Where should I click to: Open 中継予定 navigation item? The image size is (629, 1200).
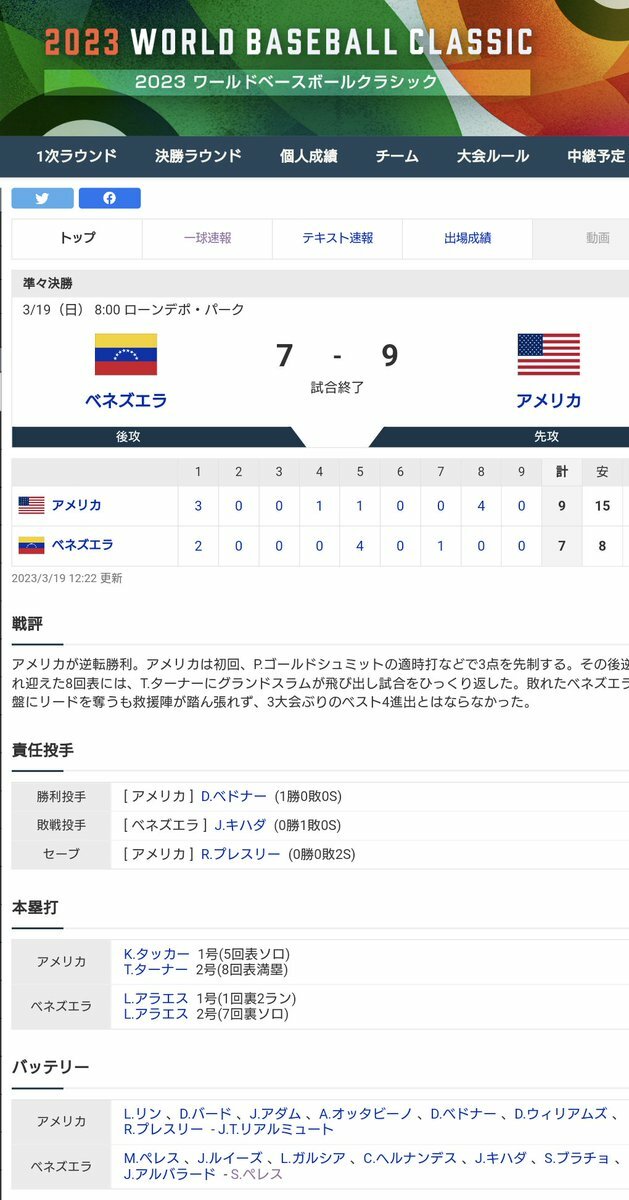pyautogui.click(x=596, y=156)
